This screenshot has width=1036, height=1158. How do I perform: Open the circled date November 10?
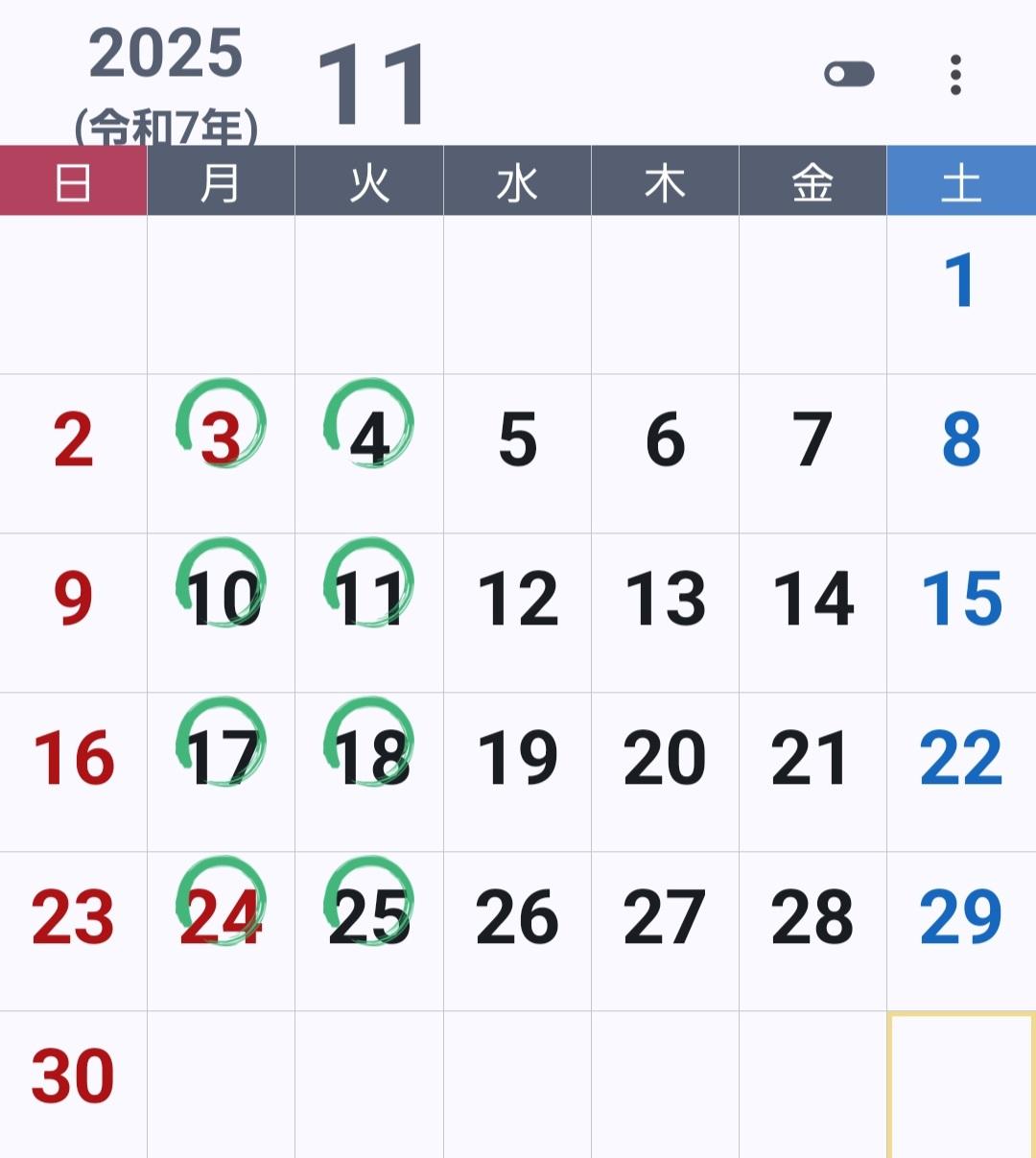tap(222, 613)
